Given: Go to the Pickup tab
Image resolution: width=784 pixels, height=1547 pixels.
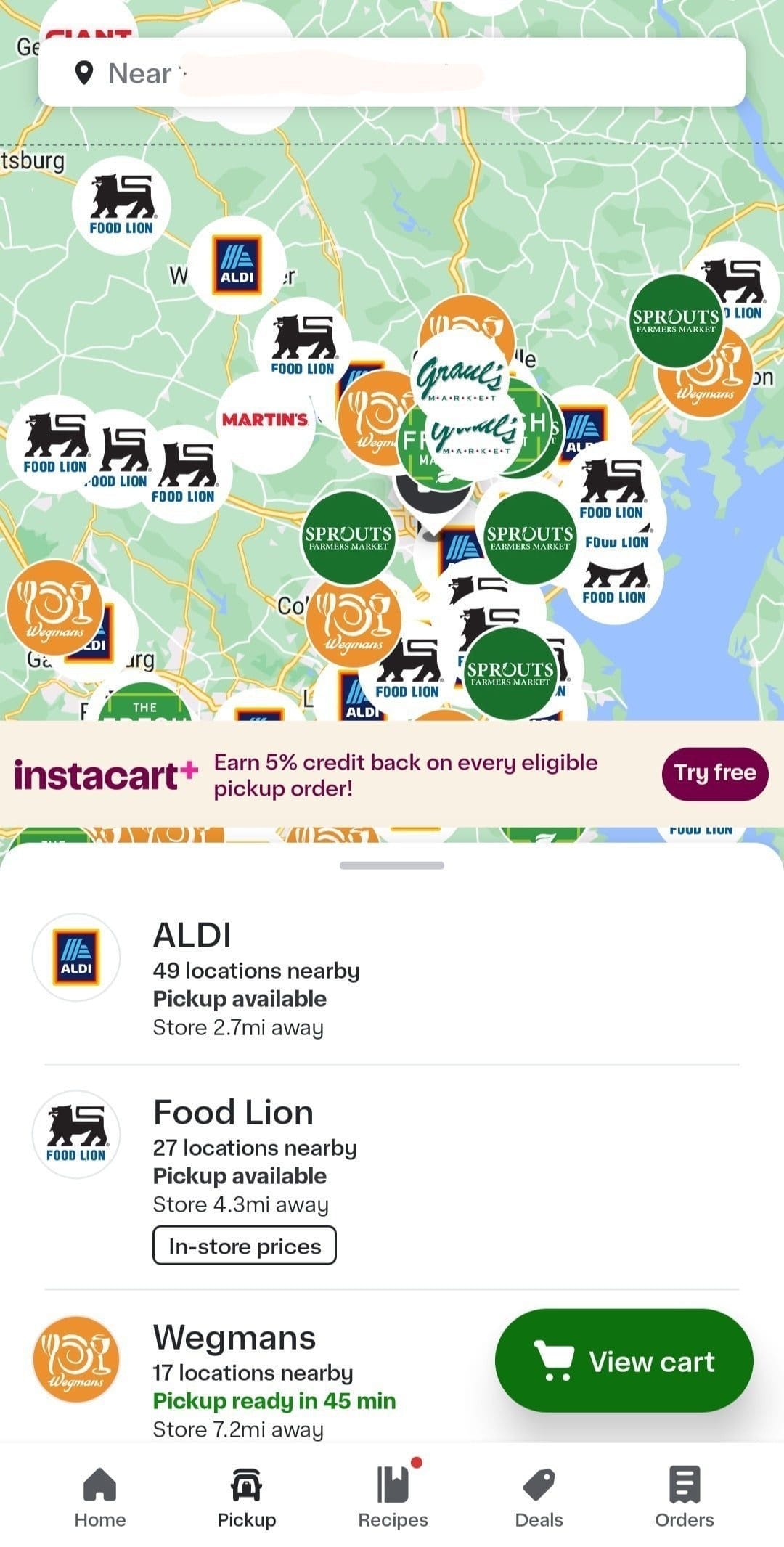Looking at the screenshot, I should [247, 1497].
